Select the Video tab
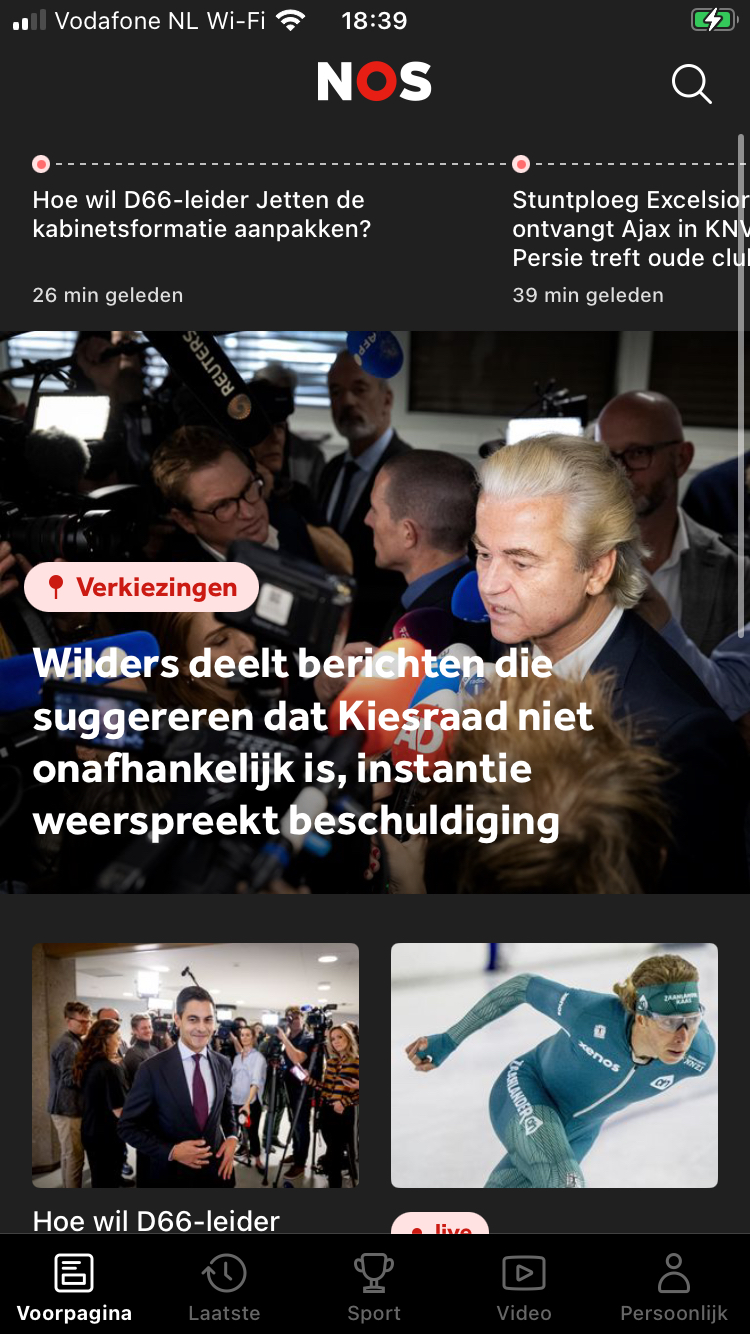This screenshot has width=750, height=1334. pos(524,1288)
